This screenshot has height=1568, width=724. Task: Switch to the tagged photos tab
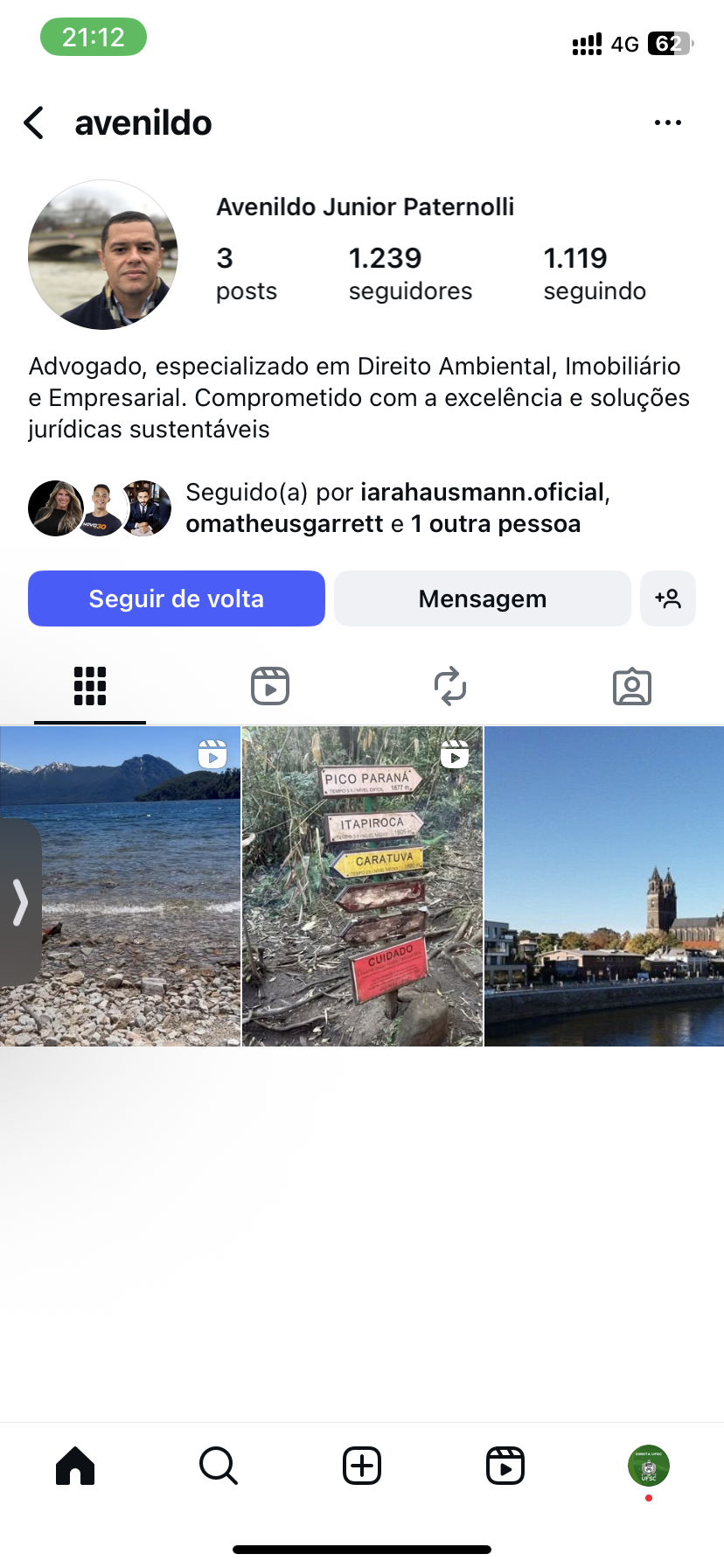coord(631,686)
